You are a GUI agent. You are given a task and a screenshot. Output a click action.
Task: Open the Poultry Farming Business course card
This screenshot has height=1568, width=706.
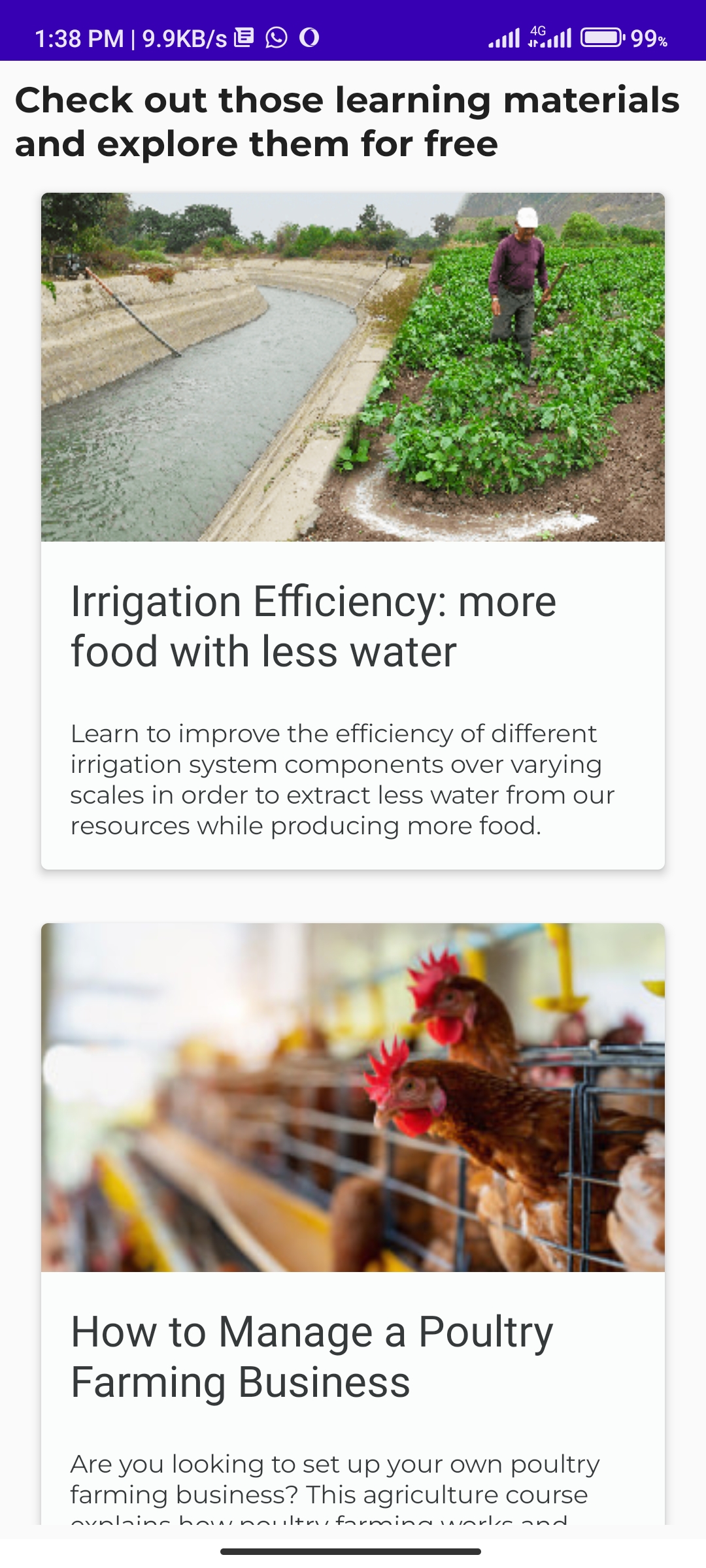coord(353,1224)
